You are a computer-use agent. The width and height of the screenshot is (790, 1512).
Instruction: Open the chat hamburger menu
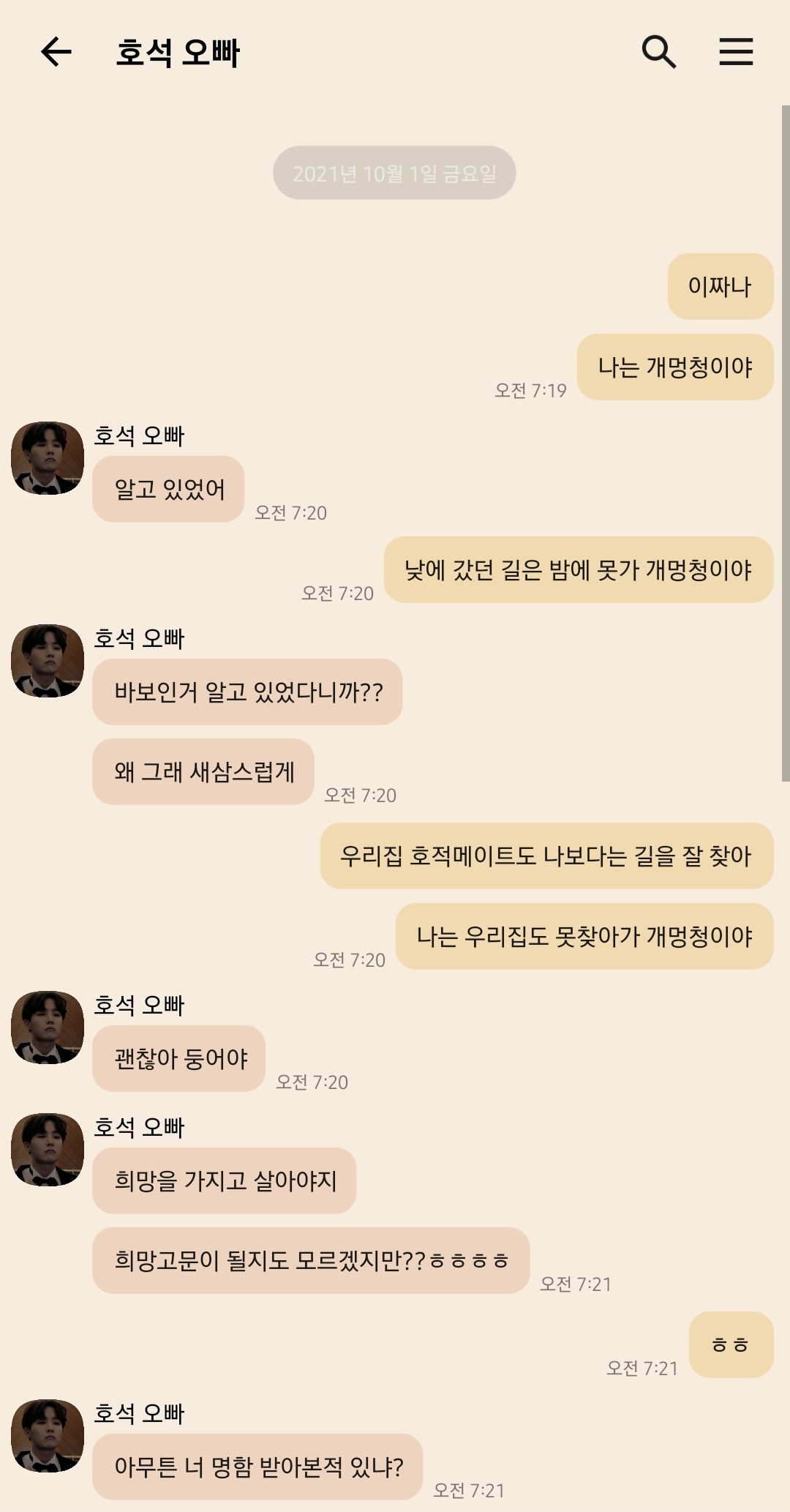pyautogui.click(x=736, y=52)
